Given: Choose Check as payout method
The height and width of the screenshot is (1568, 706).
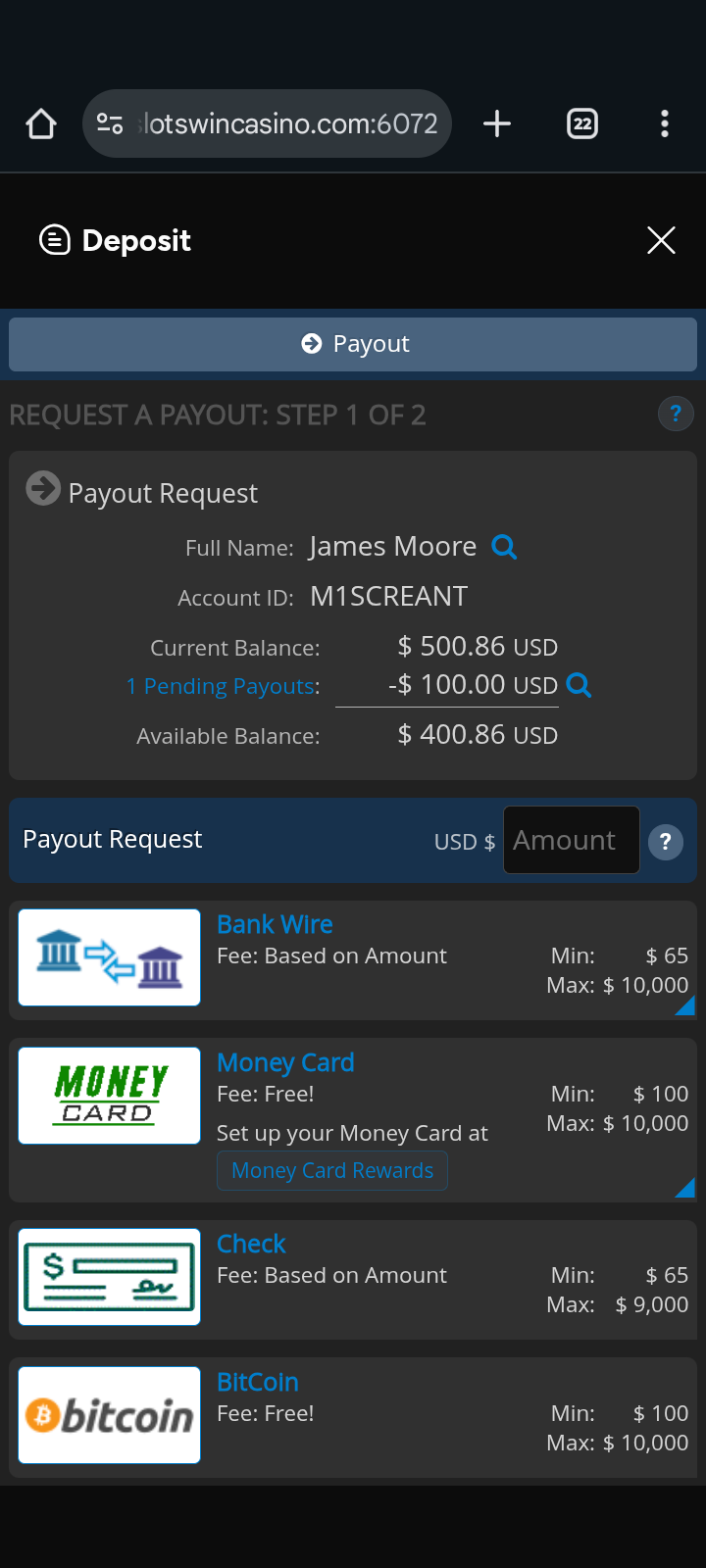Looking at the screenshot, I should [251, 1245].
